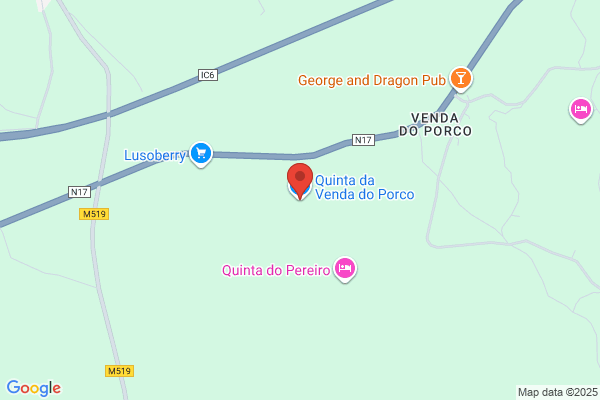
Task: View the Quinta do Pereiro lodging marker
Action: pos(345,268)
